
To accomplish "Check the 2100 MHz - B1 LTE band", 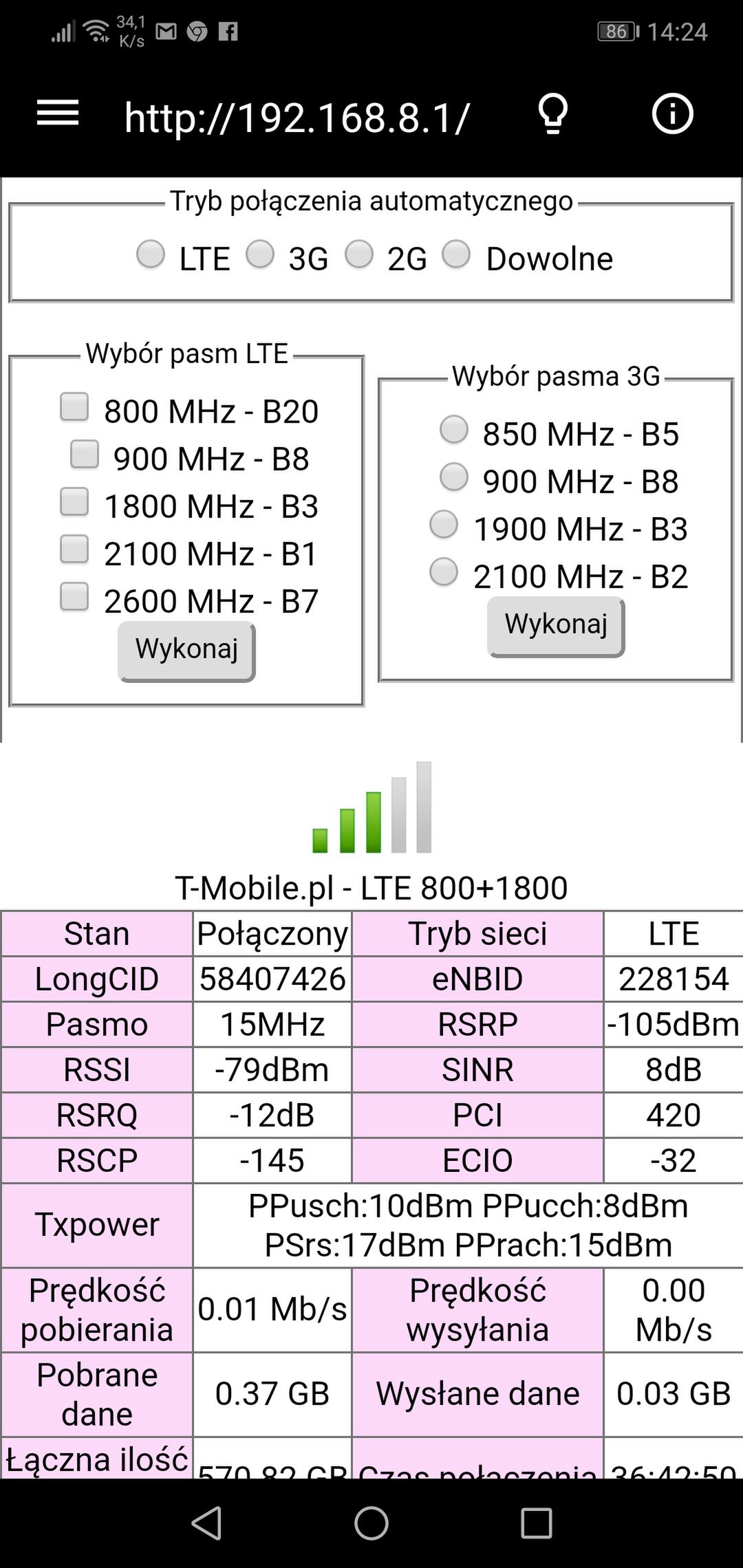I will click(74, 549).
